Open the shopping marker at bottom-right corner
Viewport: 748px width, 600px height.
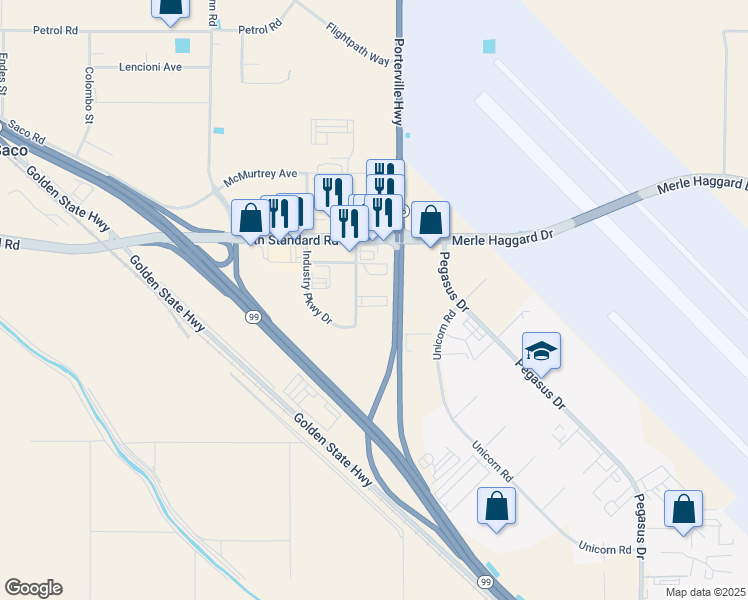[x=683, y=509]
